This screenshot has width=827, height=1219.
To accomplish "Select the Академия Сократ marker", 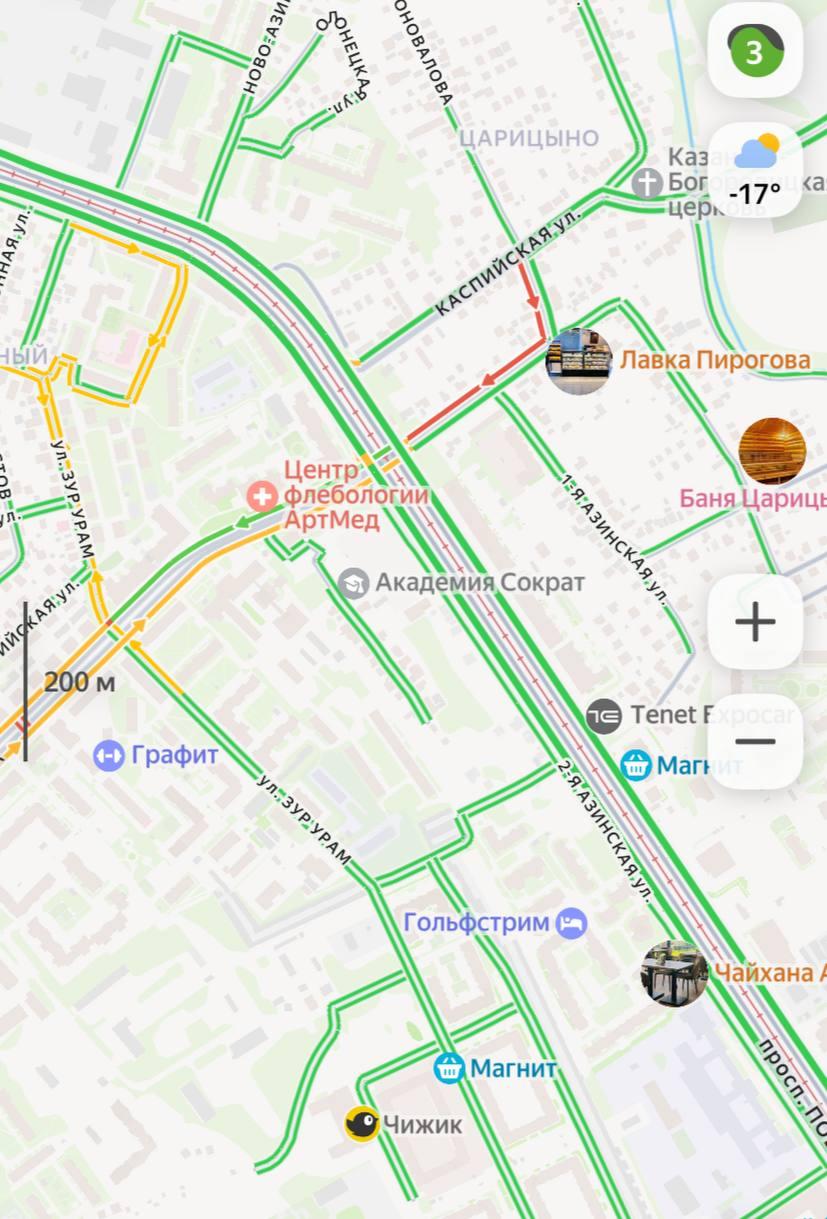I will coord(353,583).
